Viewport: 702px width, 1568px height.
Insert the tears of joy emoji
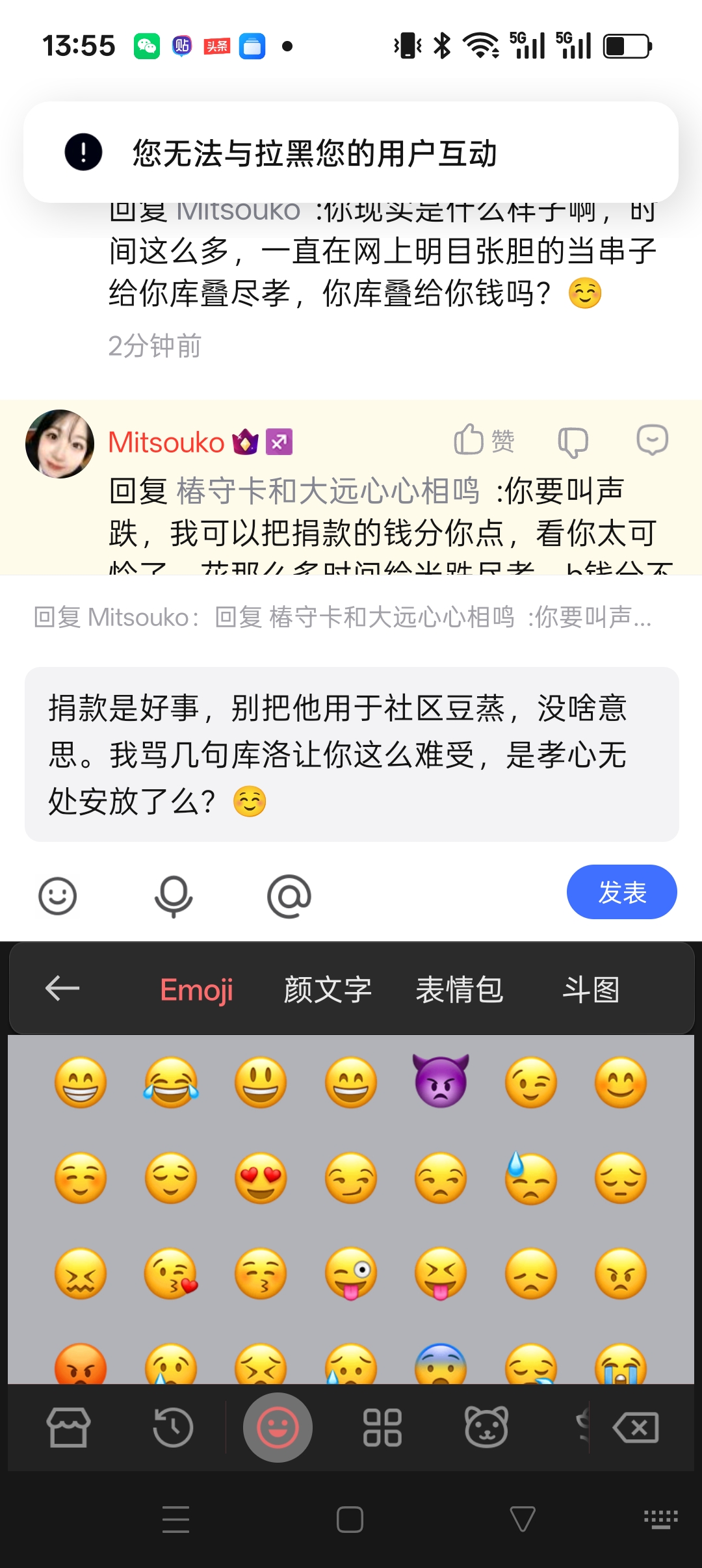(171, 1082)
